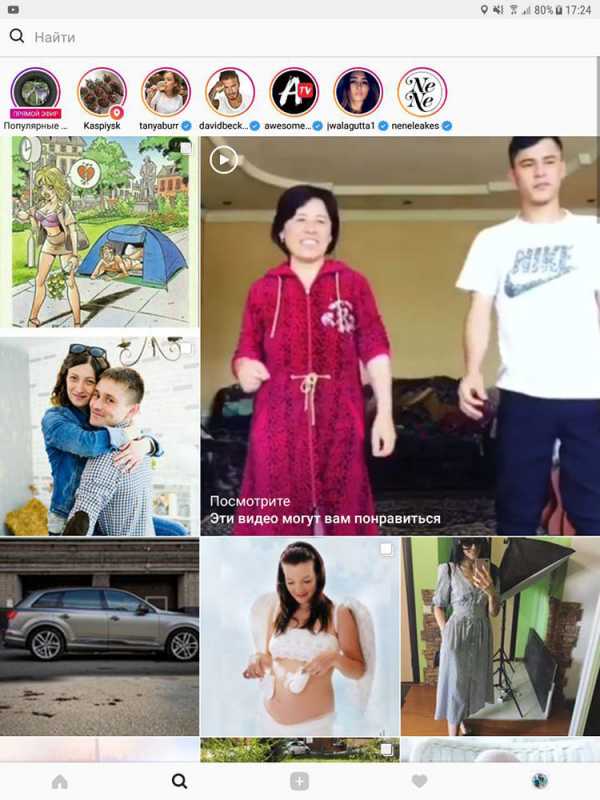Open the hugging couple photo post
This screenshot has width=600, height=800.
(x=99, y=436)
